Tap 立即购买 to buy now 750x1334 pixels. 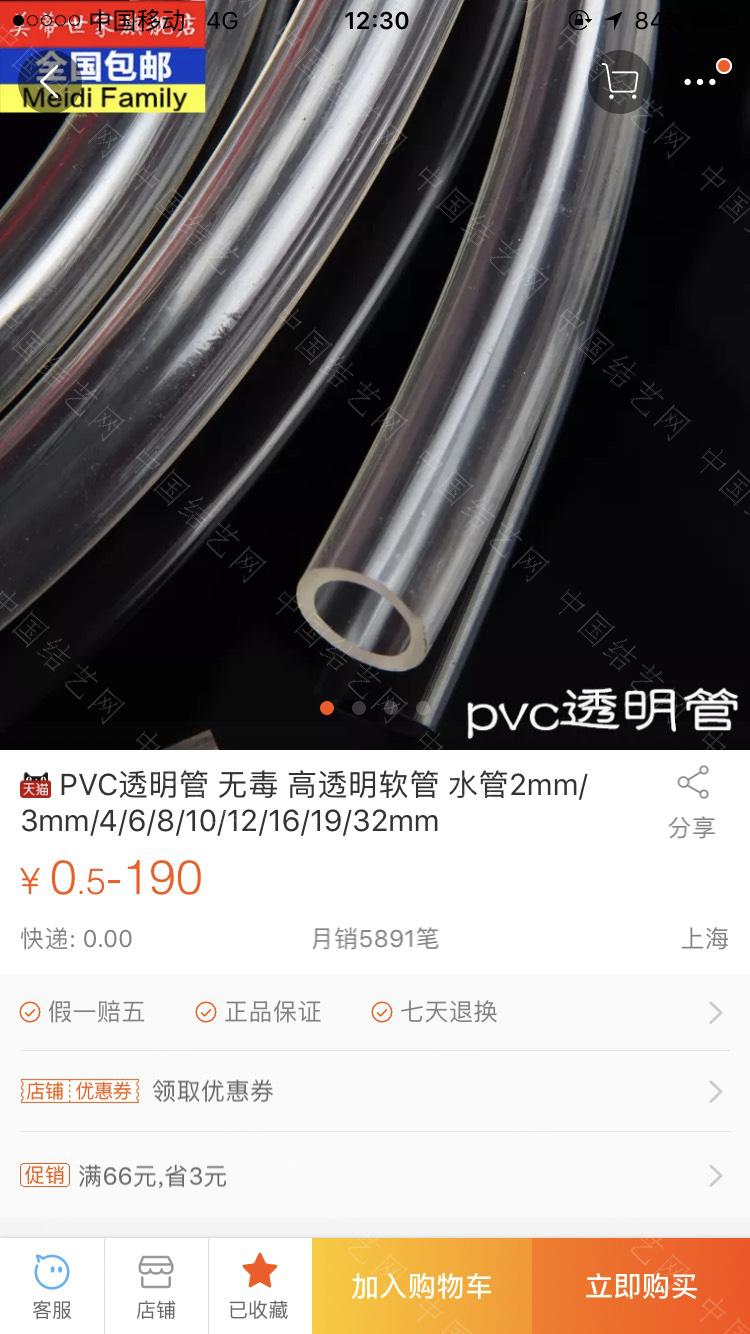641,1286
